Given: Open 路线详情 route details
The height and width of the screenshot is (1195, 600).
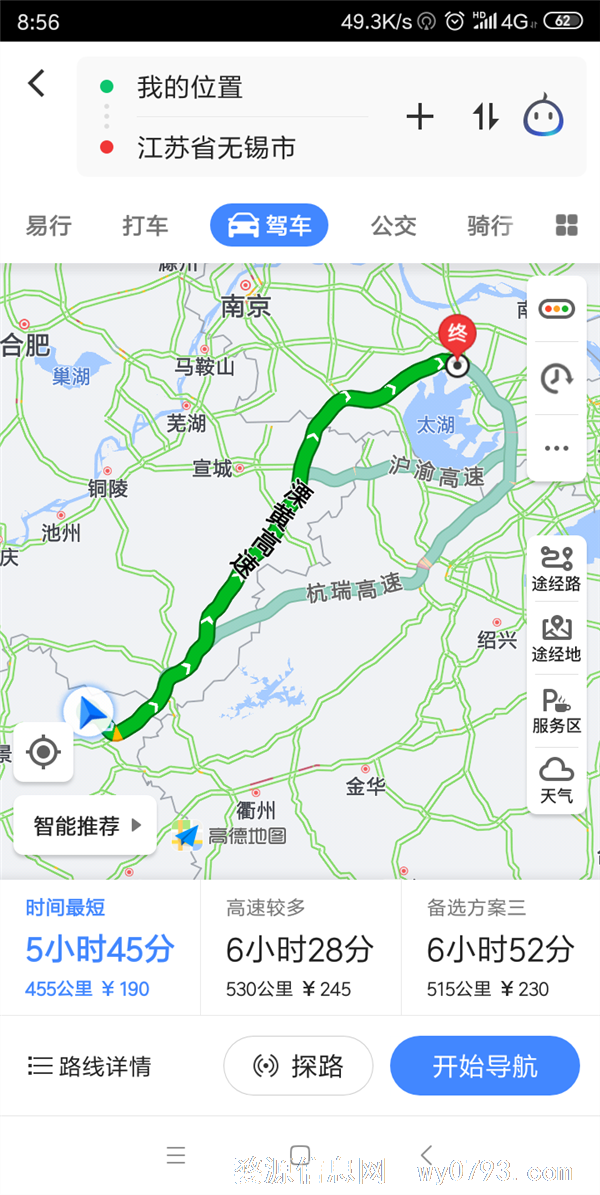Looking at the screenshot, I should 90,1066.
